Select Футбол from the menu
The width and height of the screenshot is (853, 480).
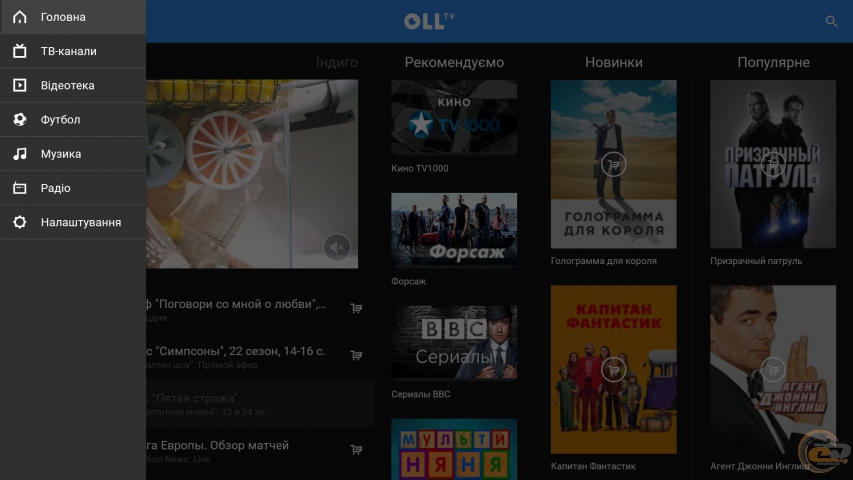[x=60, y=119]
